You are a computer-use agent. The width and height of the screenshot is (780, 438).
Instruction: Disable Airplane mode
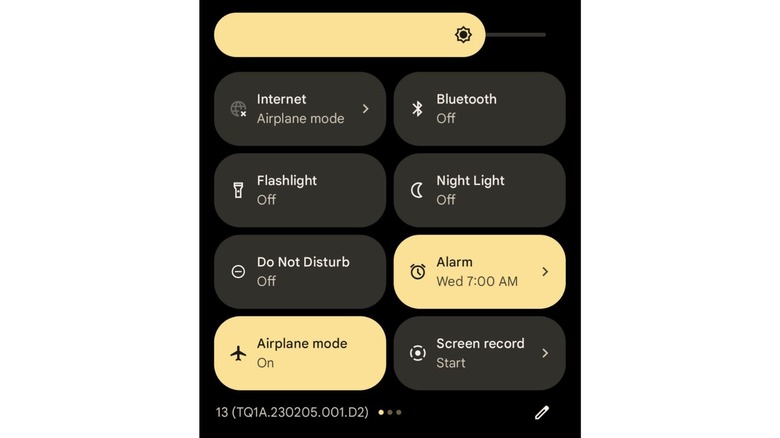(x=299, y=353)
